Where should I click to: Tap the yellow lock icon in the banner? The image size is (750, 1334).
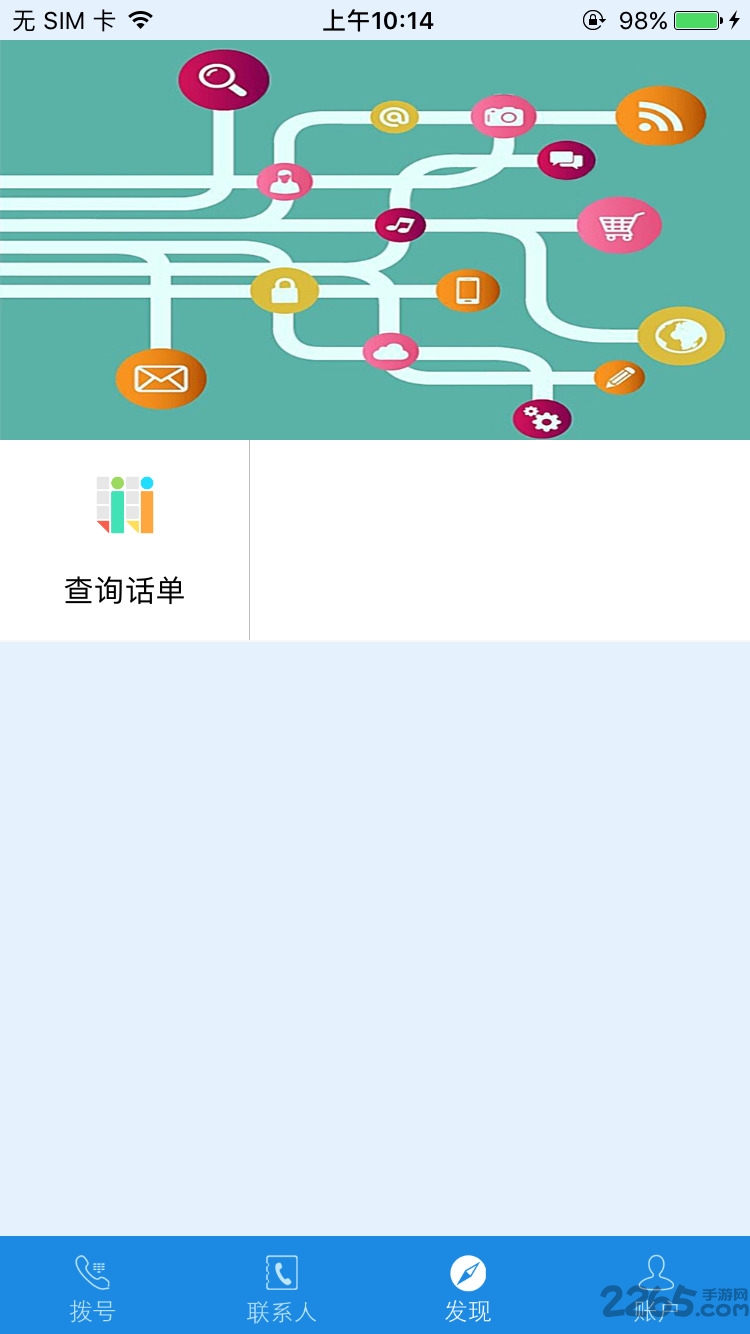coord(283,290)
